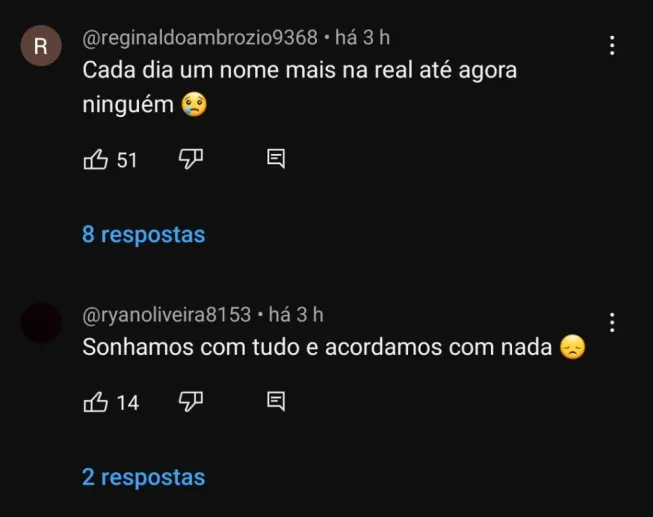This screenshot has width=653, height=517.
Task: Dislike the comment by reginaldoambrozio9368
Action: 191,159
